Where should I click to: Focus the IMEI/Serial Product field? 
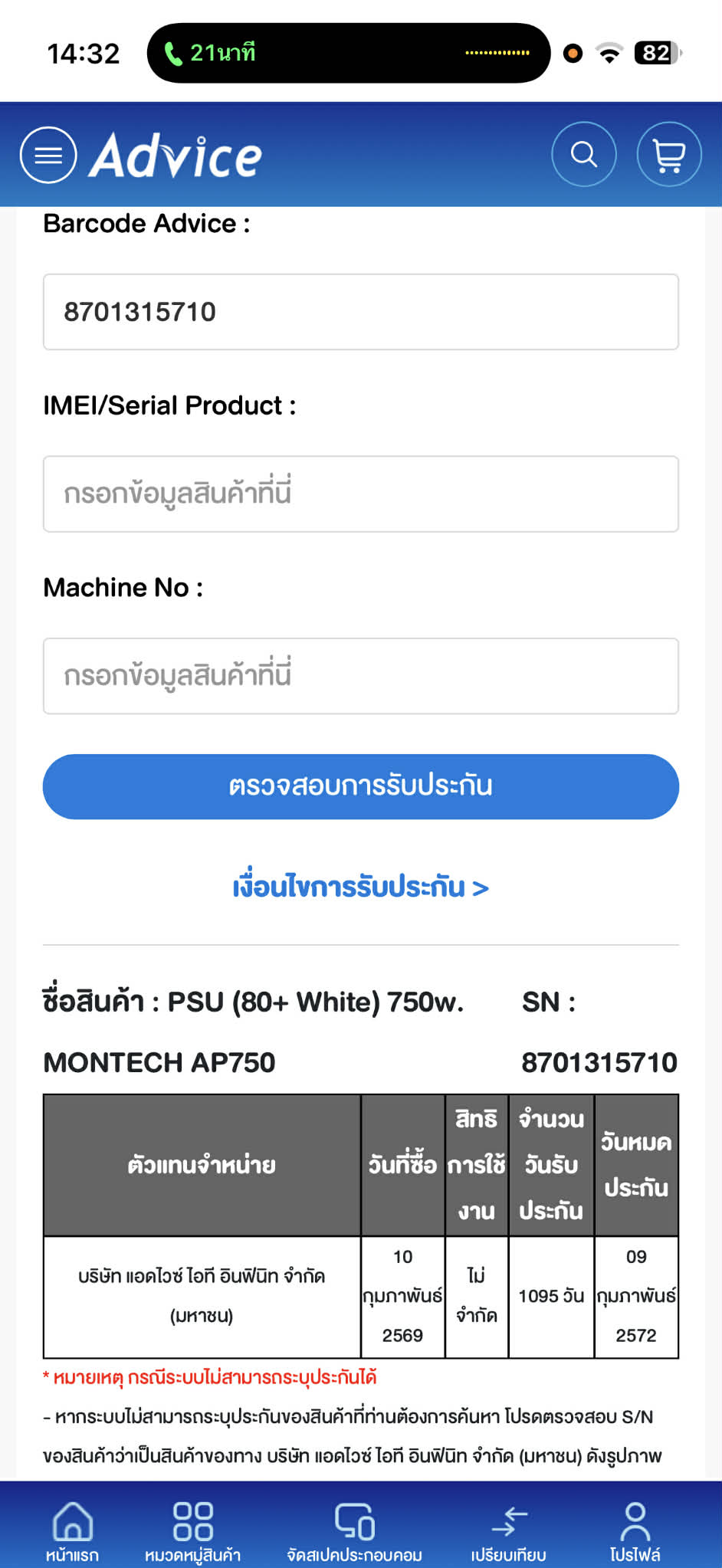click(x=360, y=494)
